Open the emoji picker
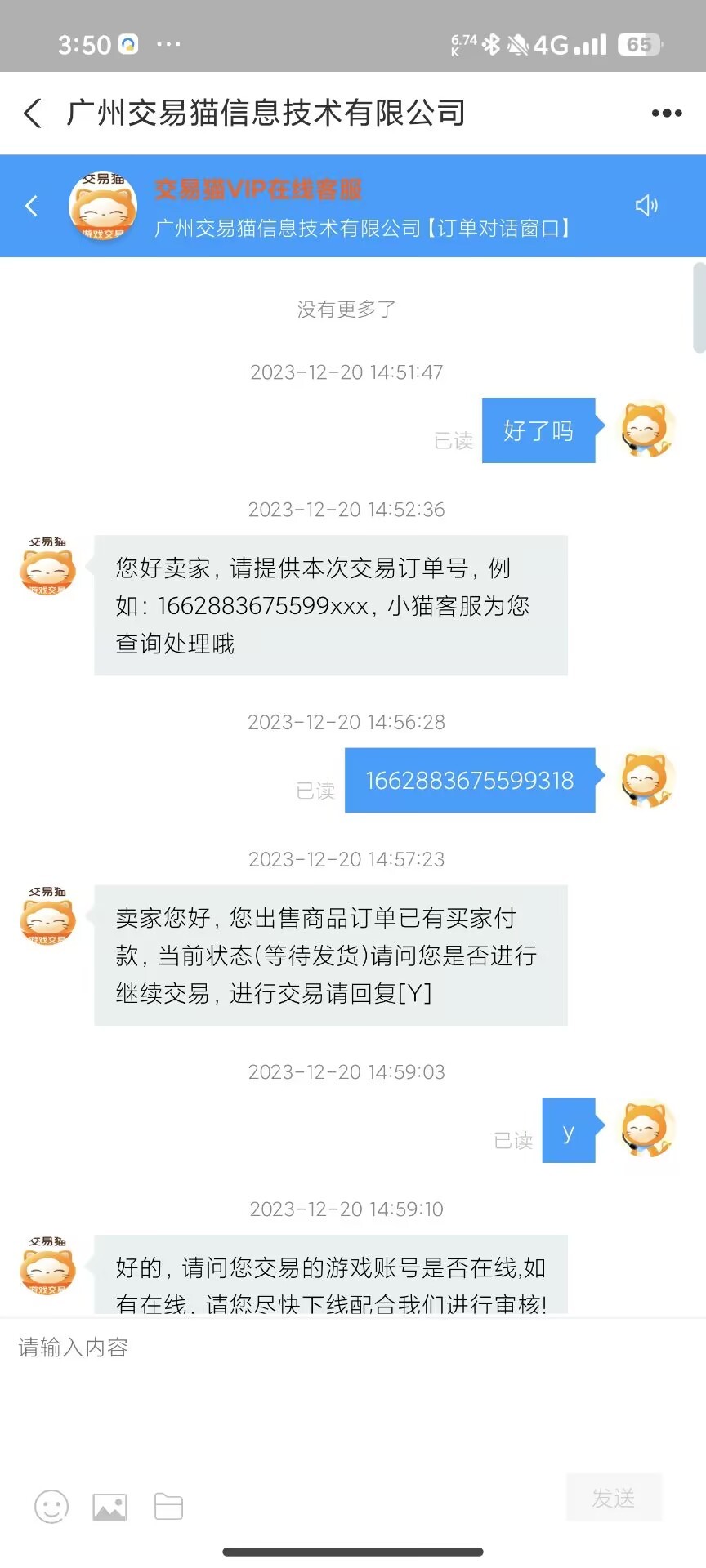Screen dimensions: 706x1568 pos(51,1506)
